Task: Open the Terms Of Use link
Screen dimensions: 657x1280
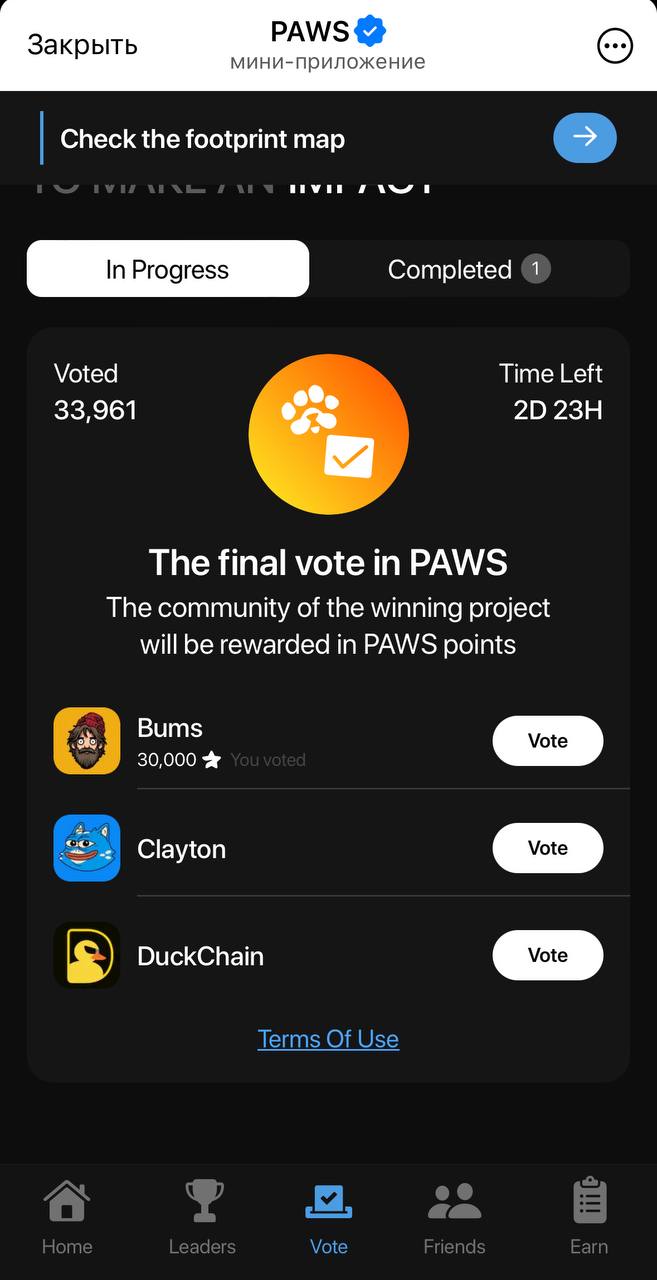Action: [x=328, y=1039]
